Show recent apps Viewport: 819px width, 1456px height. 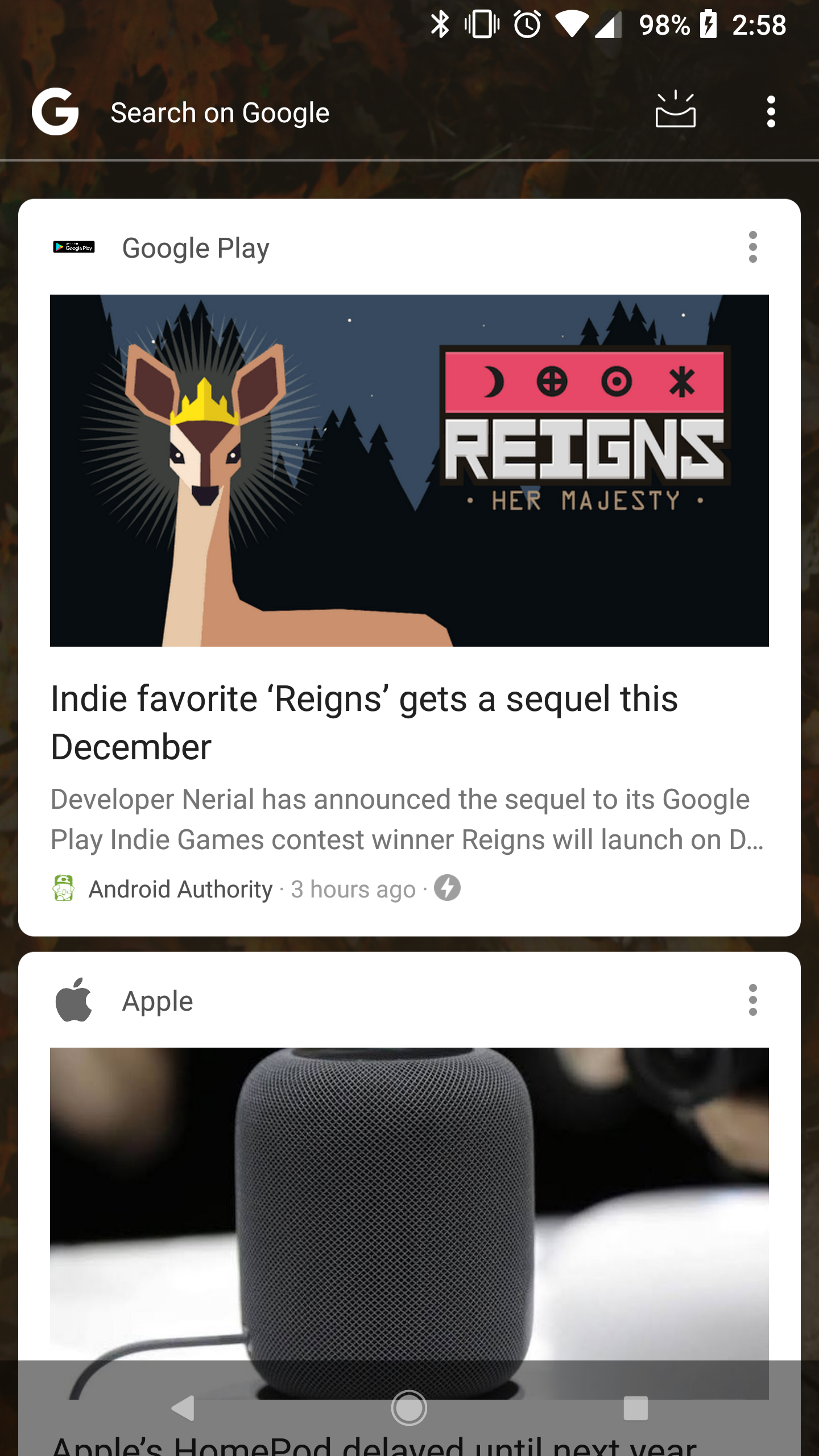[x=635, y=1408]
